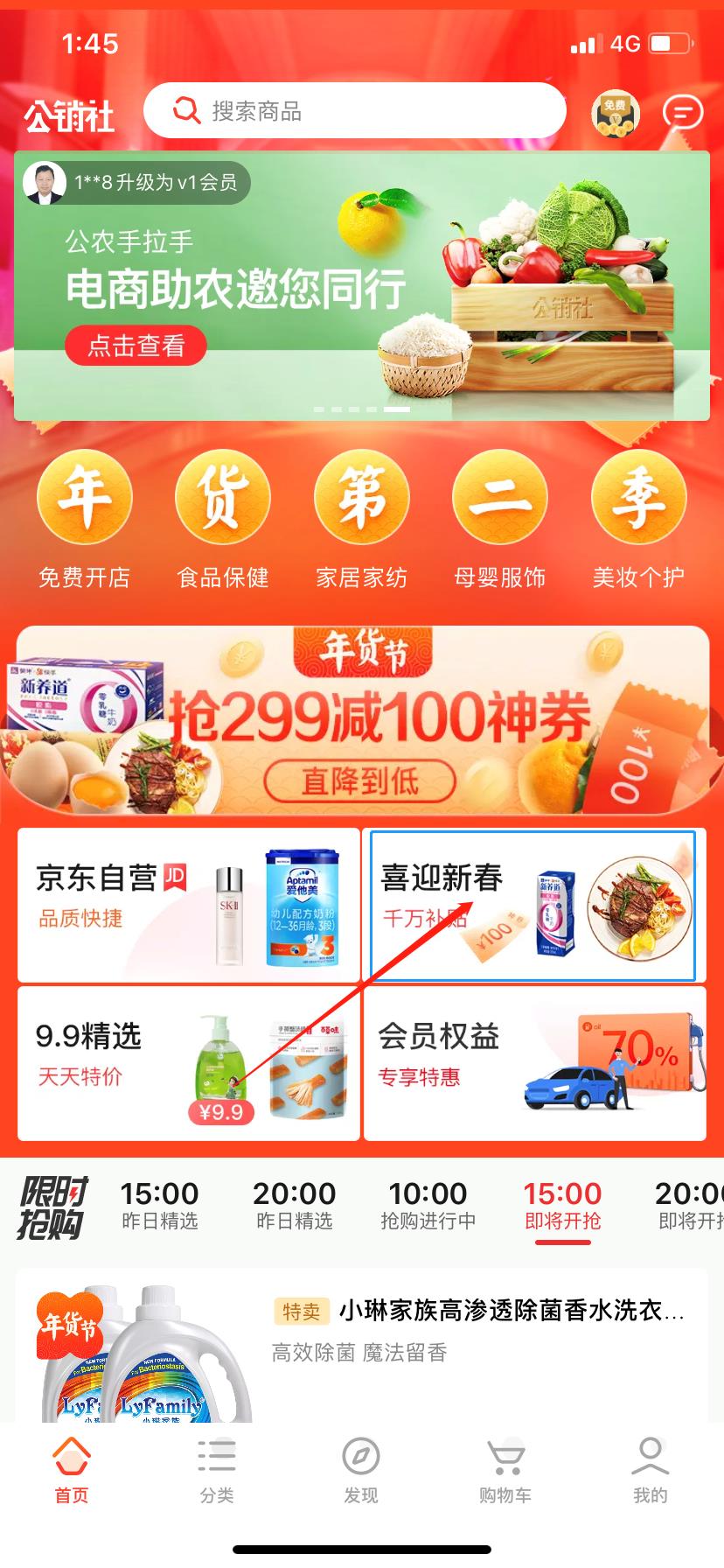Open the 京东自营 card
724x1568 pixels.
(x=189, y=905)
